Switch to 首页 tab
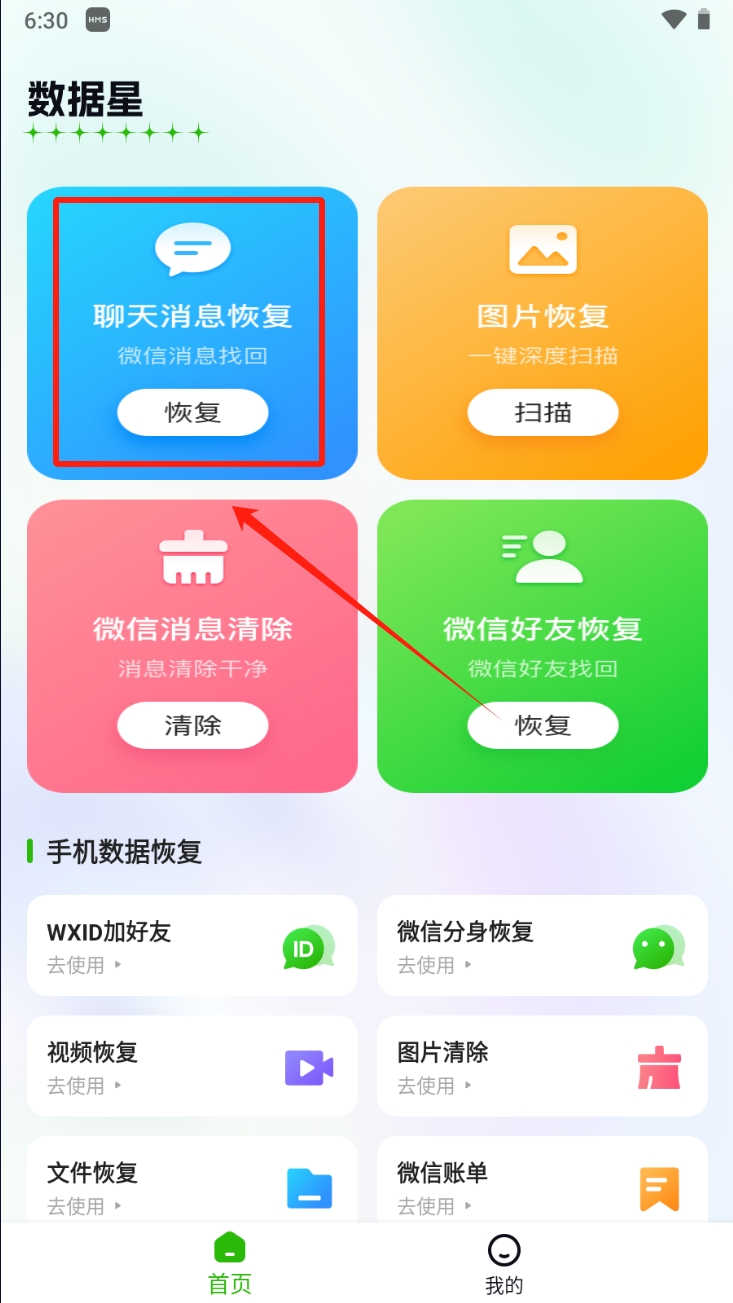This screenshot has width=733, height=1303. [x=230, y=1263]
